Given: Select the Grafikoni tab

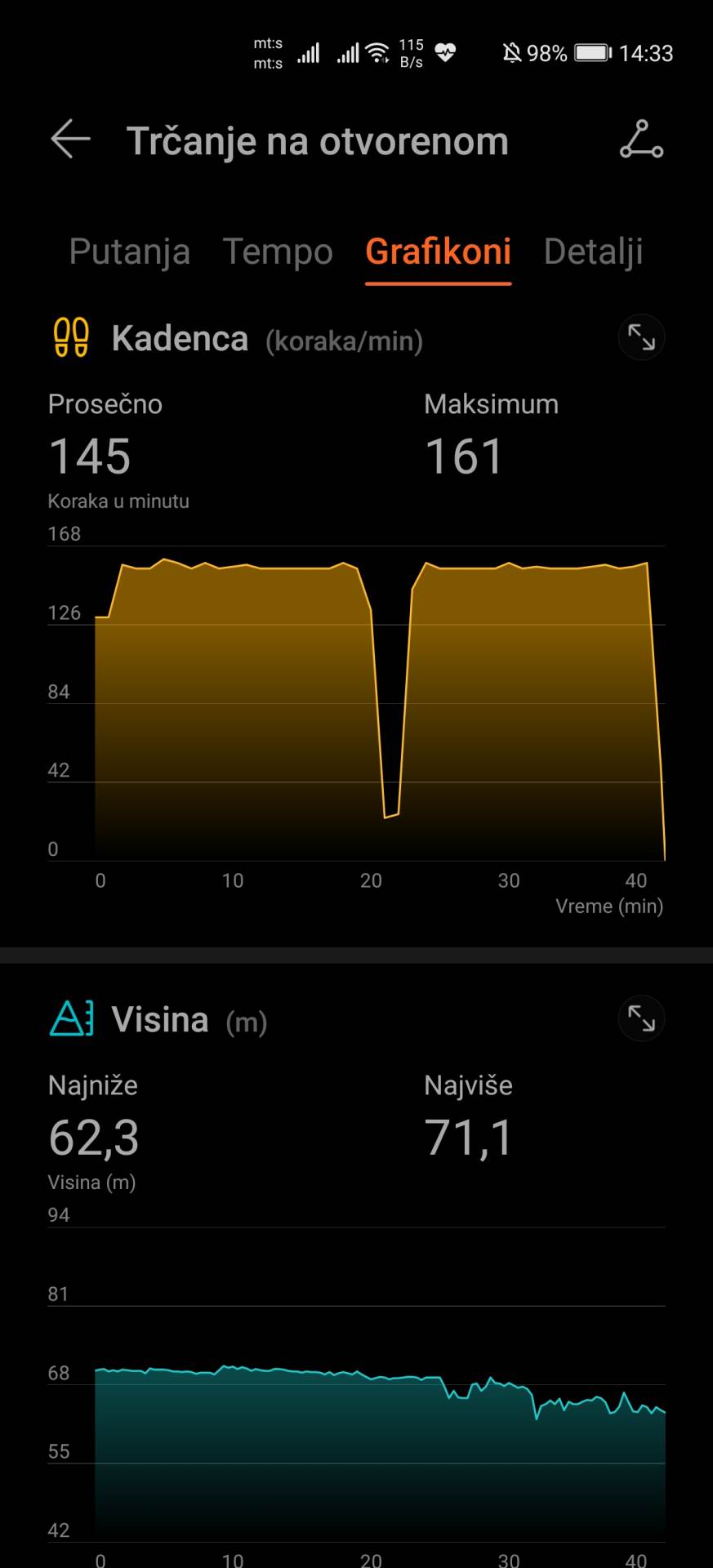Looking at the screenshot, I should [438, 252].
